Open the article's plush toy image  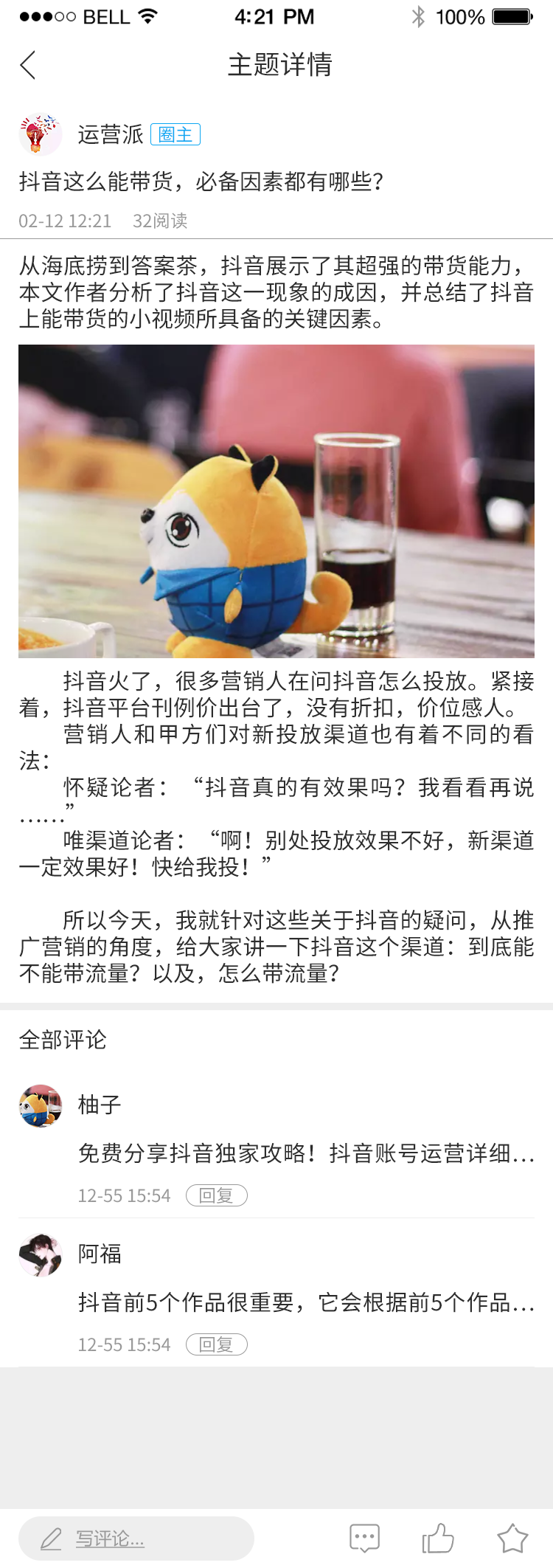click(x=276, y=501)
